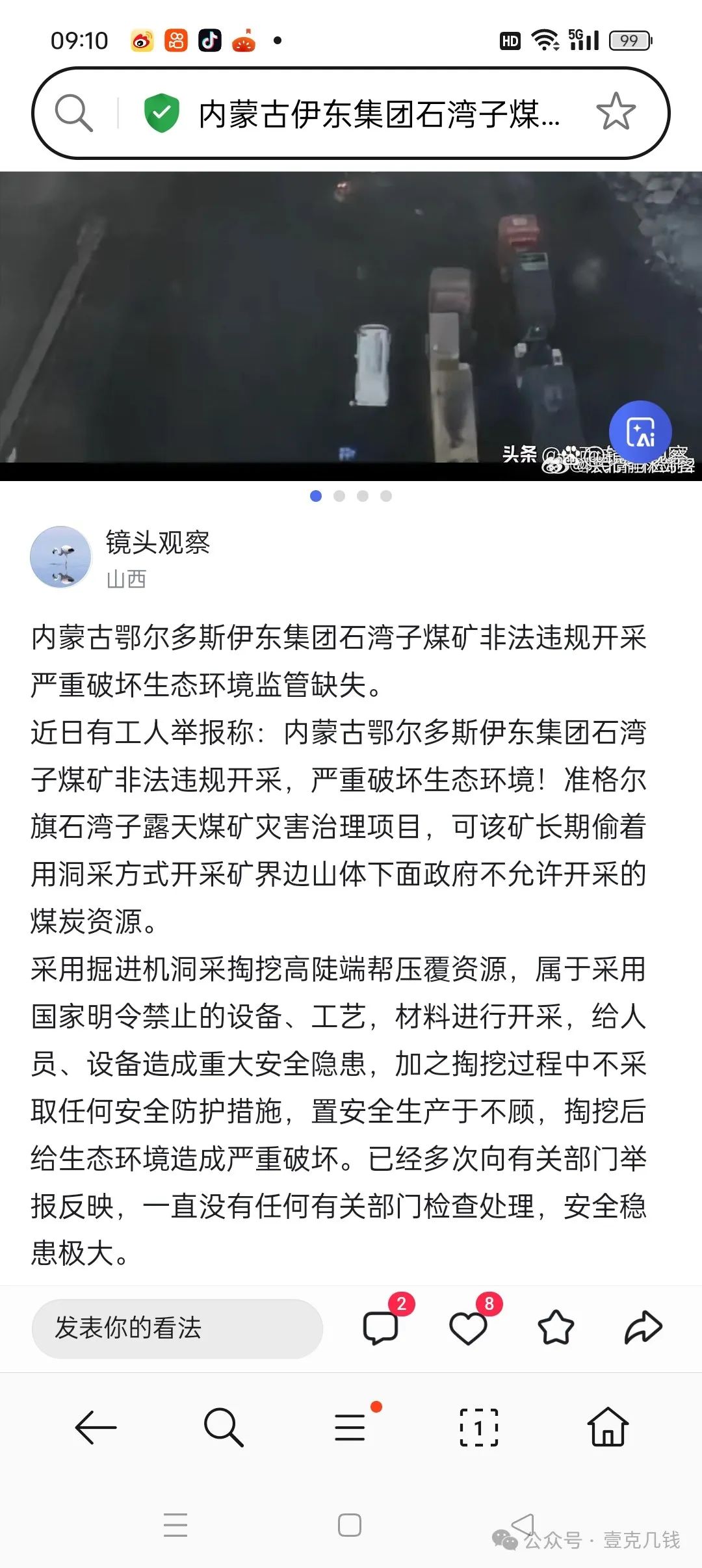
Task: Go to the browser home page
Action: click(608, 1426)
